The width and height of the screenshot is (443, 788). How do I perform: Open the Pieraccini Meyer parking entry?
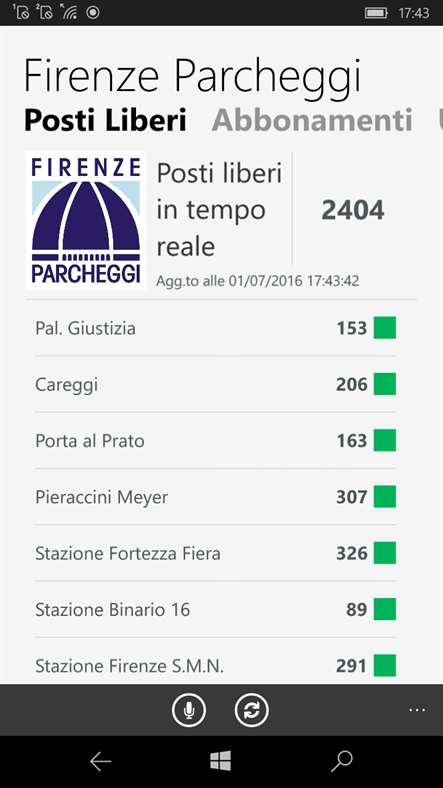(215, 497)
